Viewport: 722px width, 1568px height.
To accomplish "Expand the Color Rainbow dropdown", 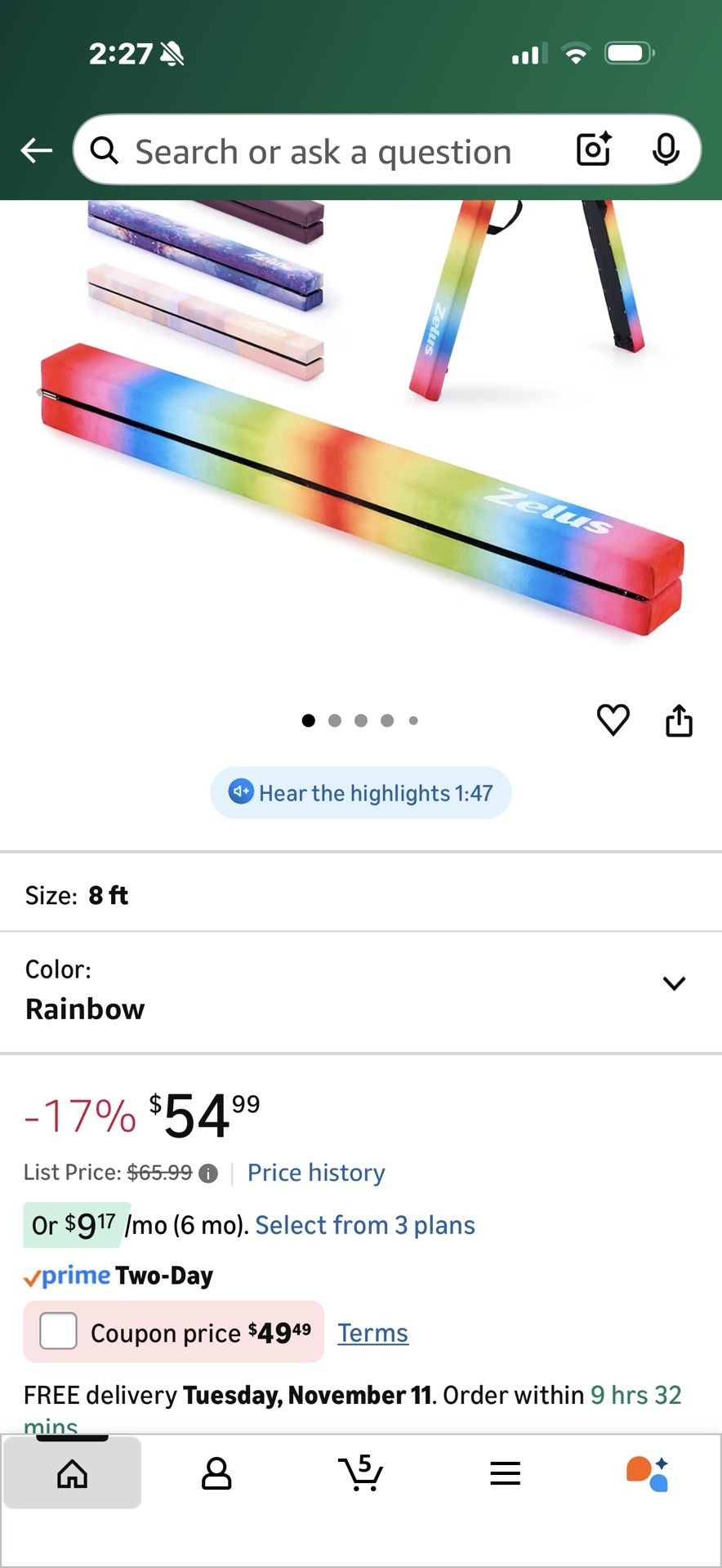I will pos(674,983).
